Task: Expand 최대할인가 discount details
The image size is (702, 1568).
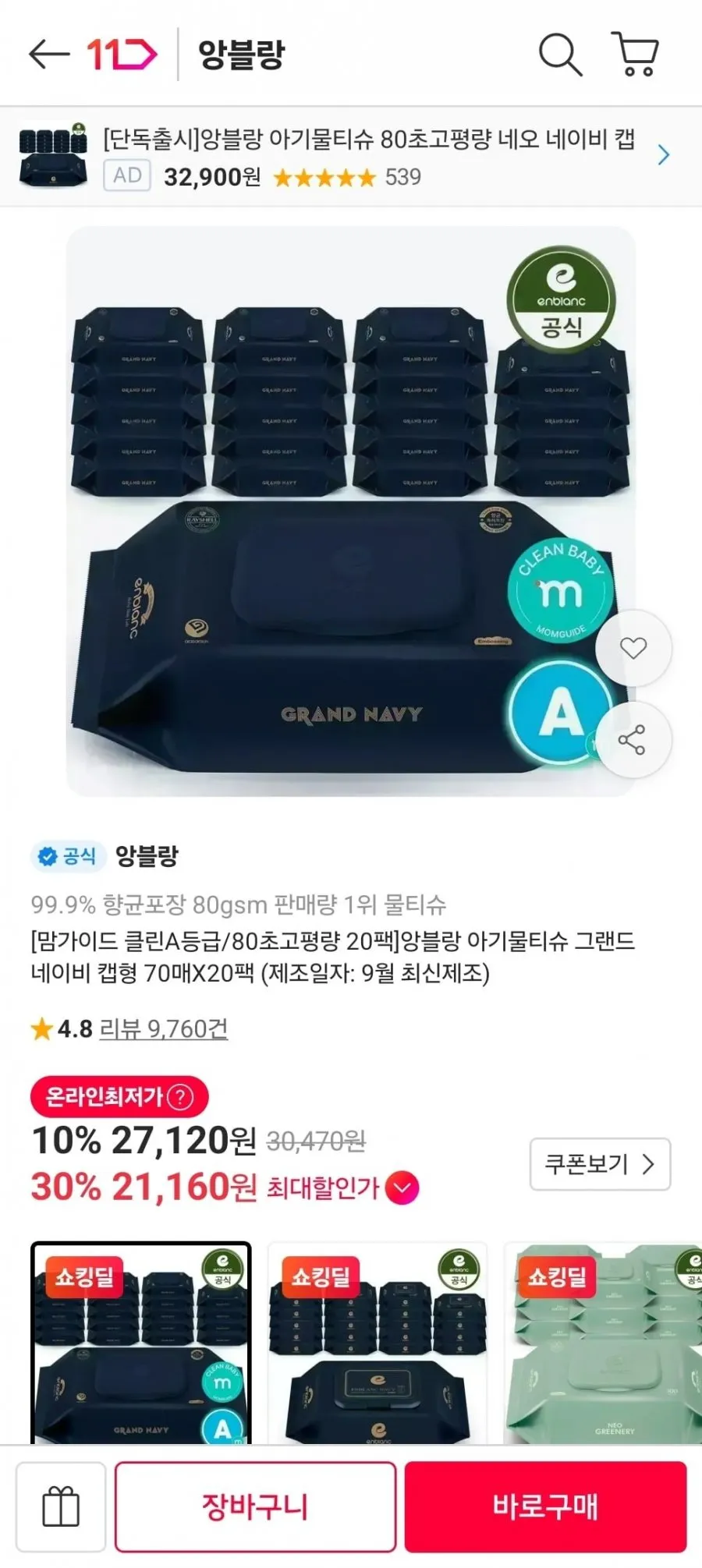Action: (x=403, y=1188)
